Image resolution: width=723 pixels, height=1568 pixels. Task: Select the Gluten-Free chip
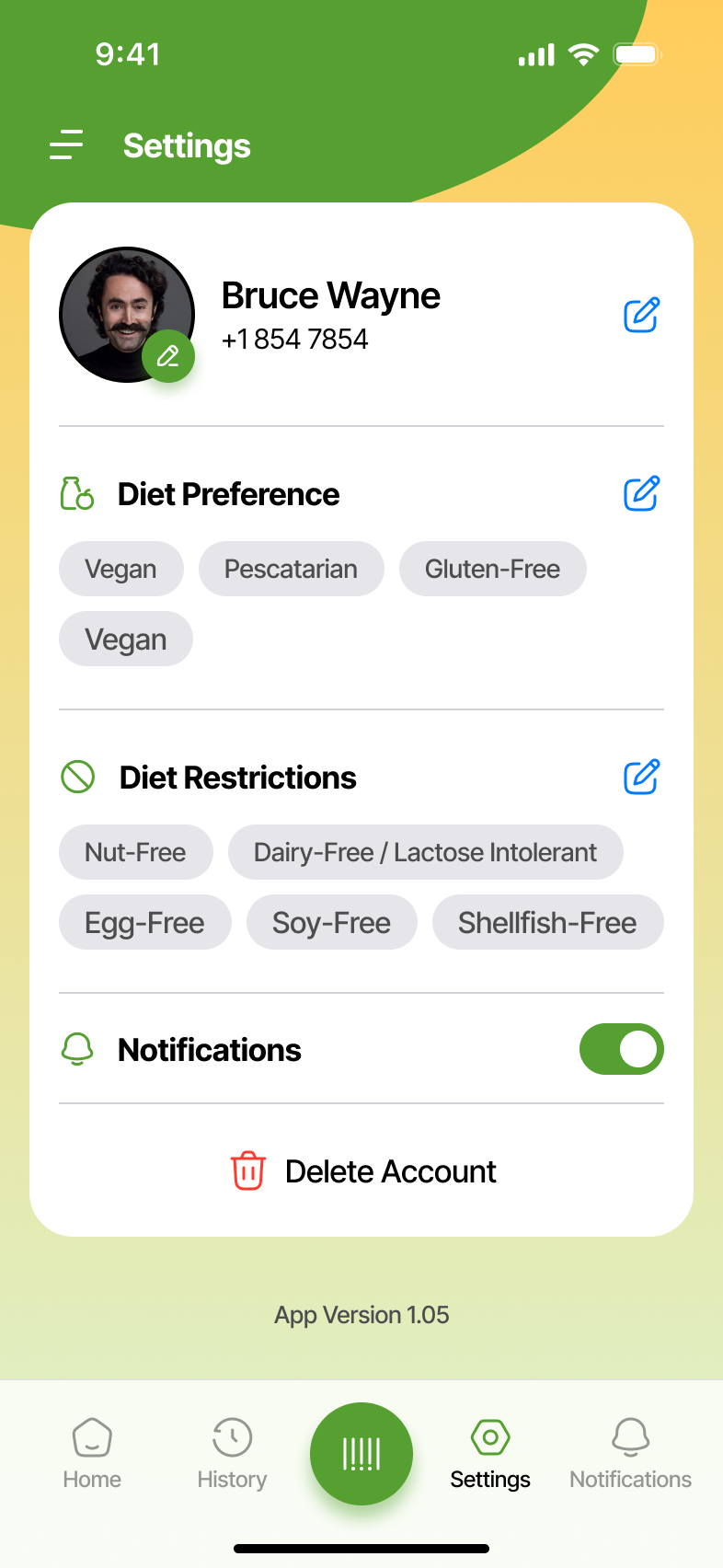point(492,569)
